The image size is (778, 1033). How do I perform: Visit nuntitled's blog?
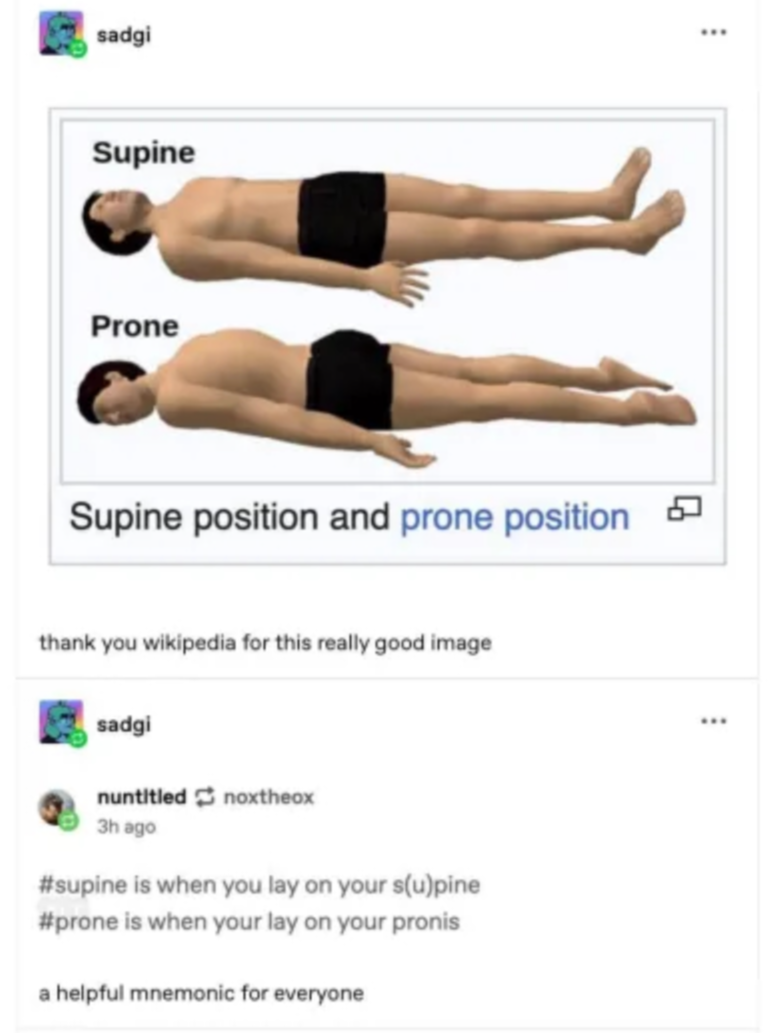(141, 797)
